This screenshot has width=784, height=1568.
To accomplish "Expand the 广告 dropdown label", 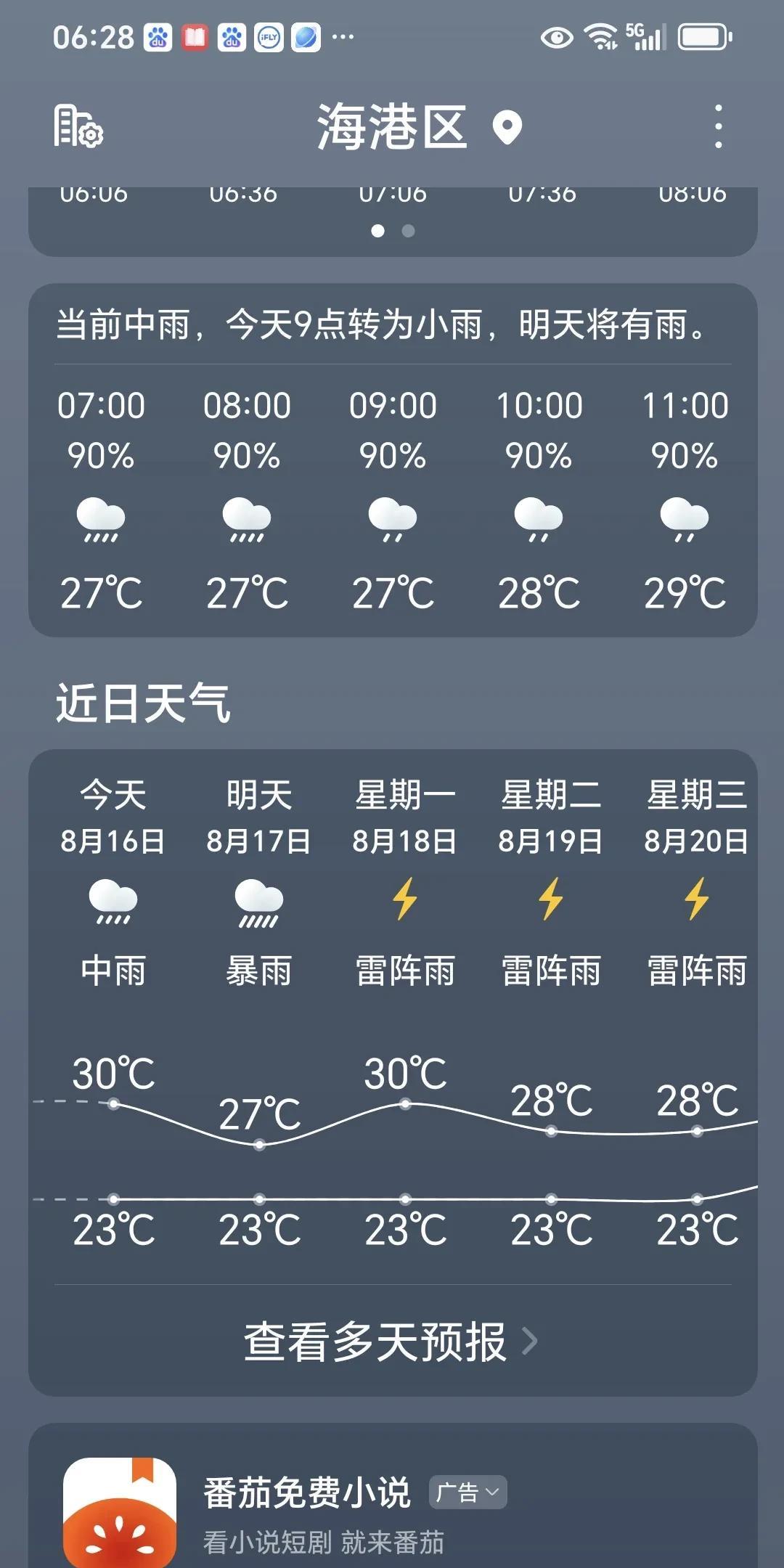I will 467,1493.
